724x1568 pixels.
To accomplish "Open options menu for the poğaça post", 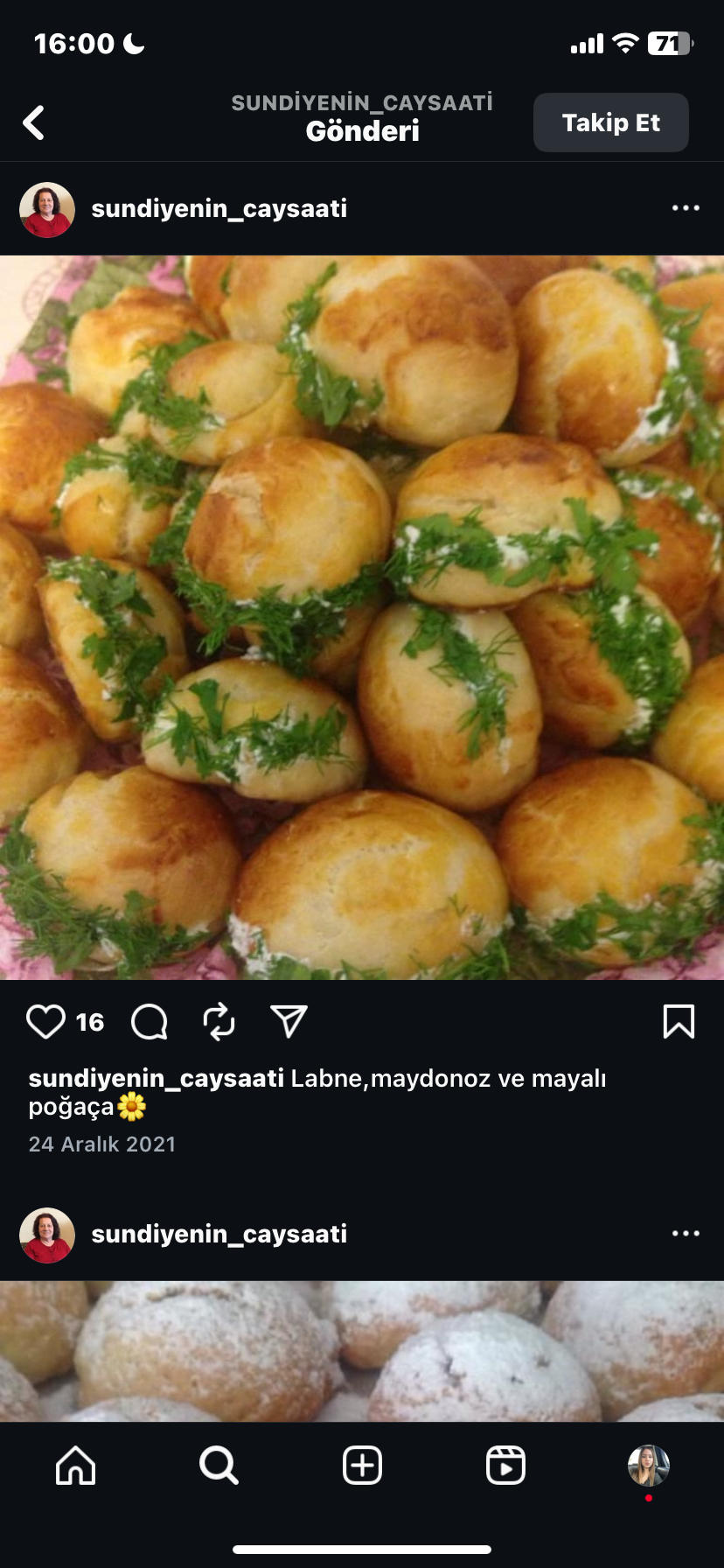I will click(x=685, y=208).
